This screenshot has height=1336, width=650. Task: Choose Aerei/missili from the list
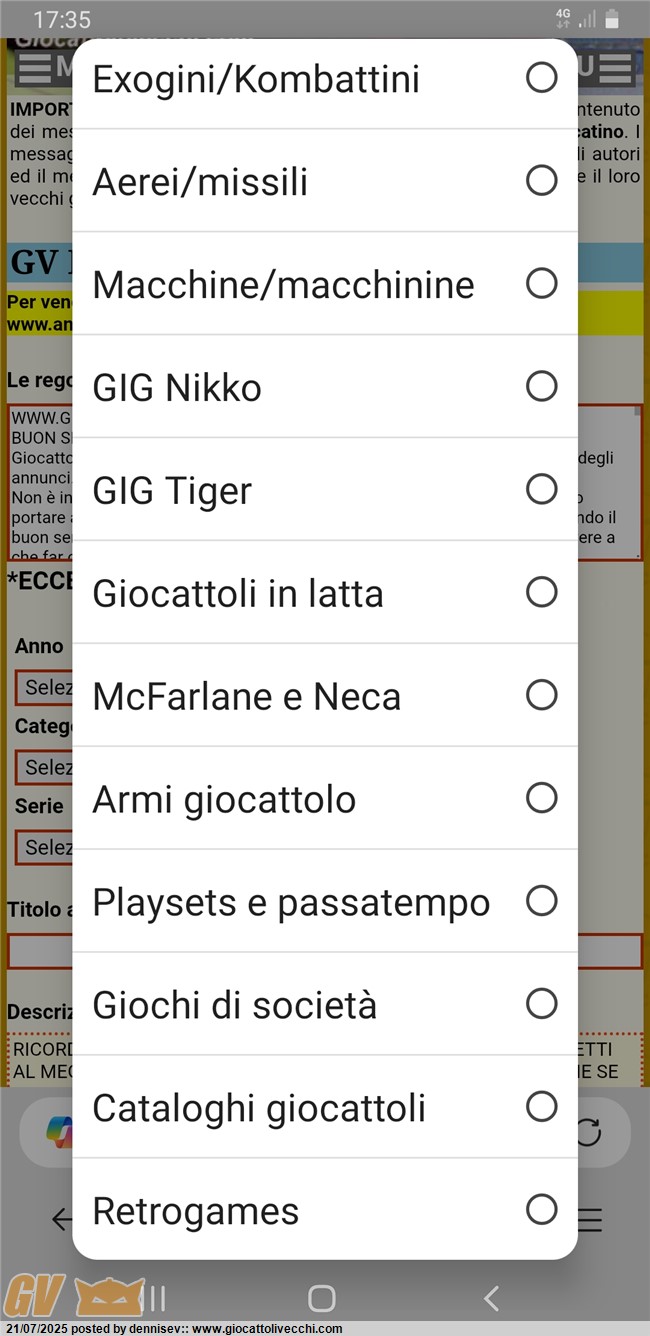click(325, 180)
